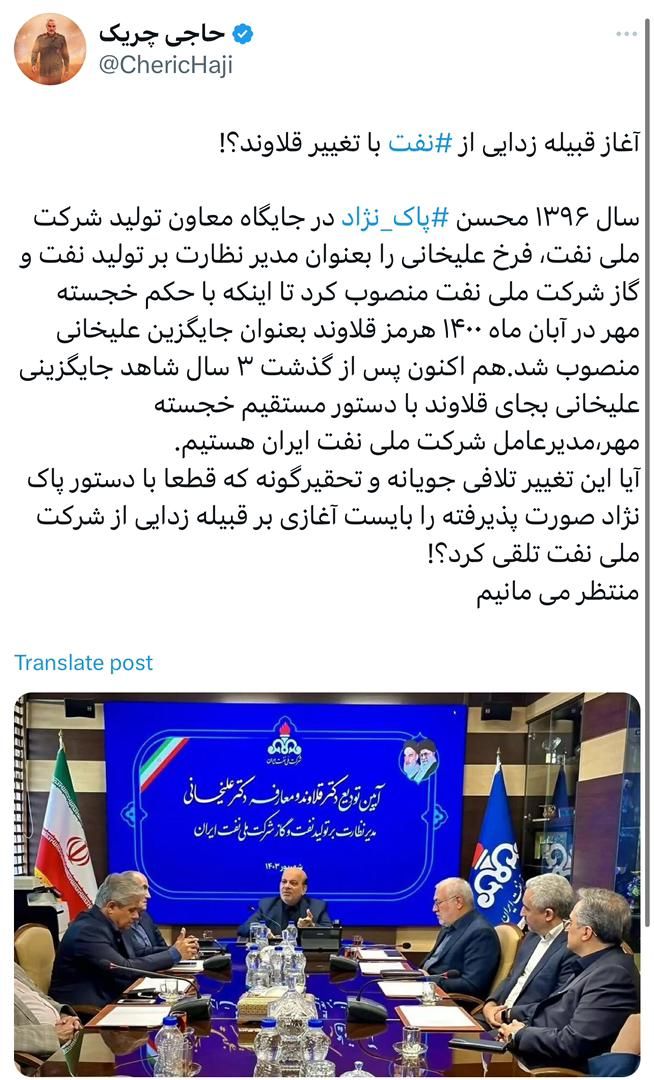Tap Translate post
The height and width of the screenshot is (1080, 654).
[x=84, y=662]
